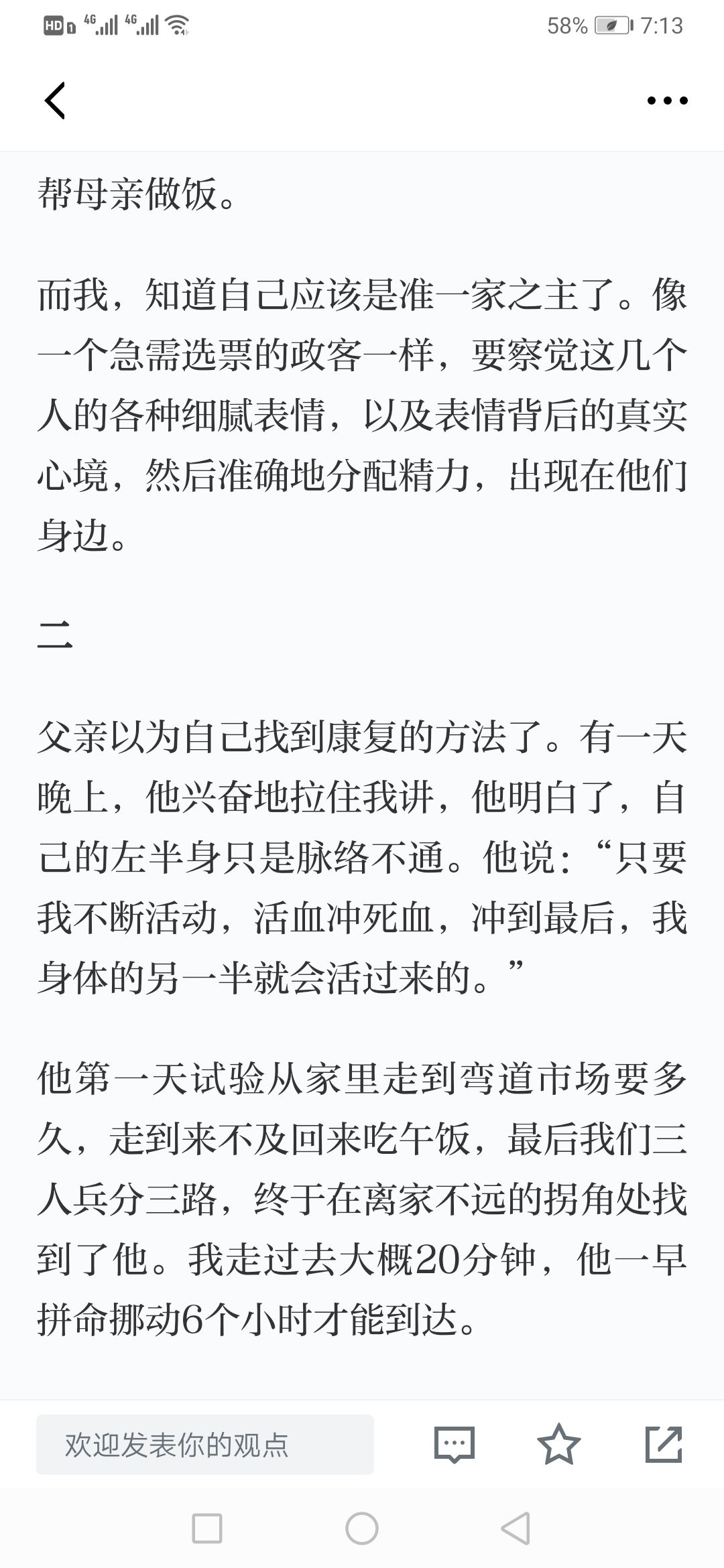Tap the 欢迎发表你的观点 comment field

204,1445
